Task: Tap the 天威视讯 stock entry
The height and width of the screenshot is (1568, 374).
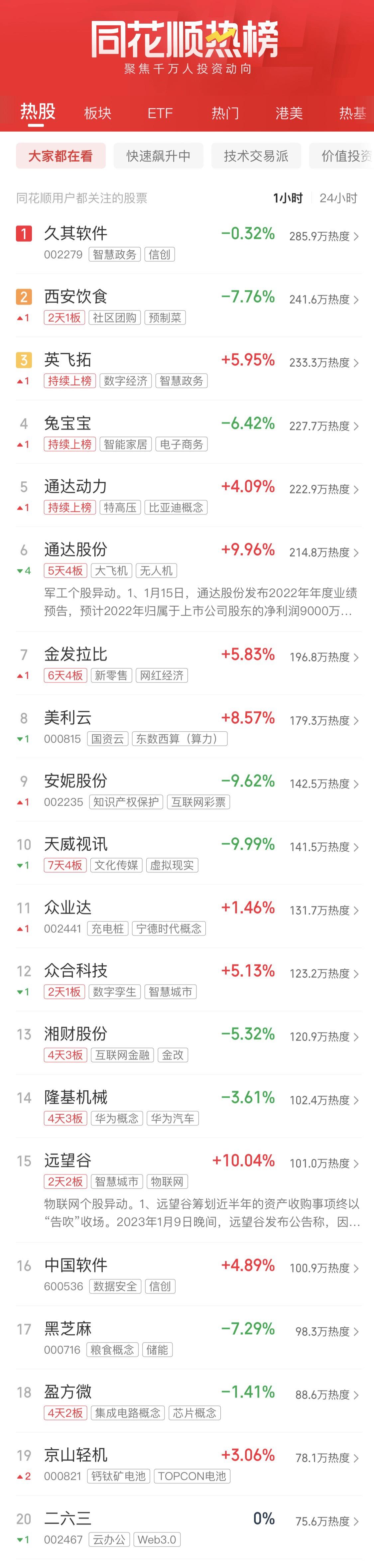Action: coord(75,844)
